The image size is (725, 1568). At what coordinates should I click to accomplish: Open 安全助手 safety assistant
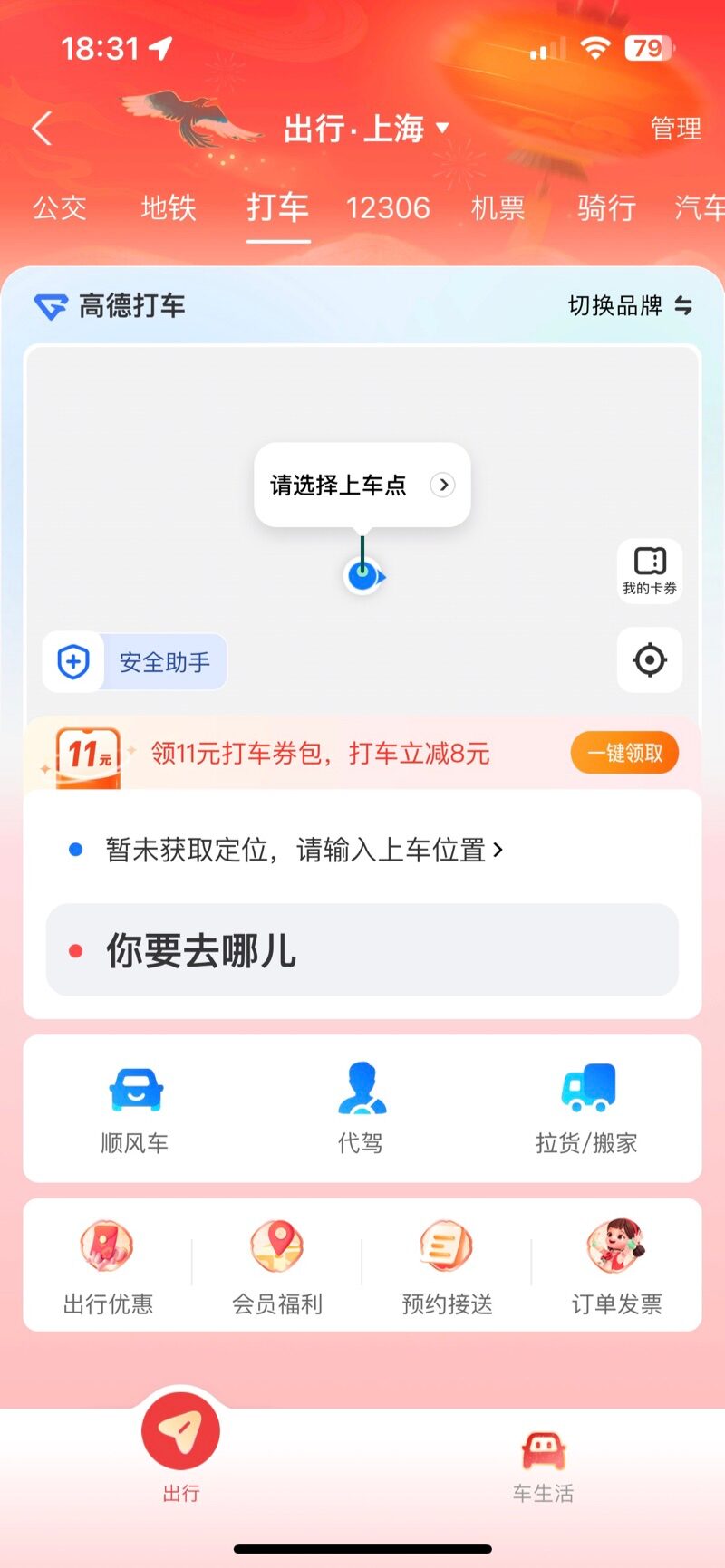[x=136, y=662]
